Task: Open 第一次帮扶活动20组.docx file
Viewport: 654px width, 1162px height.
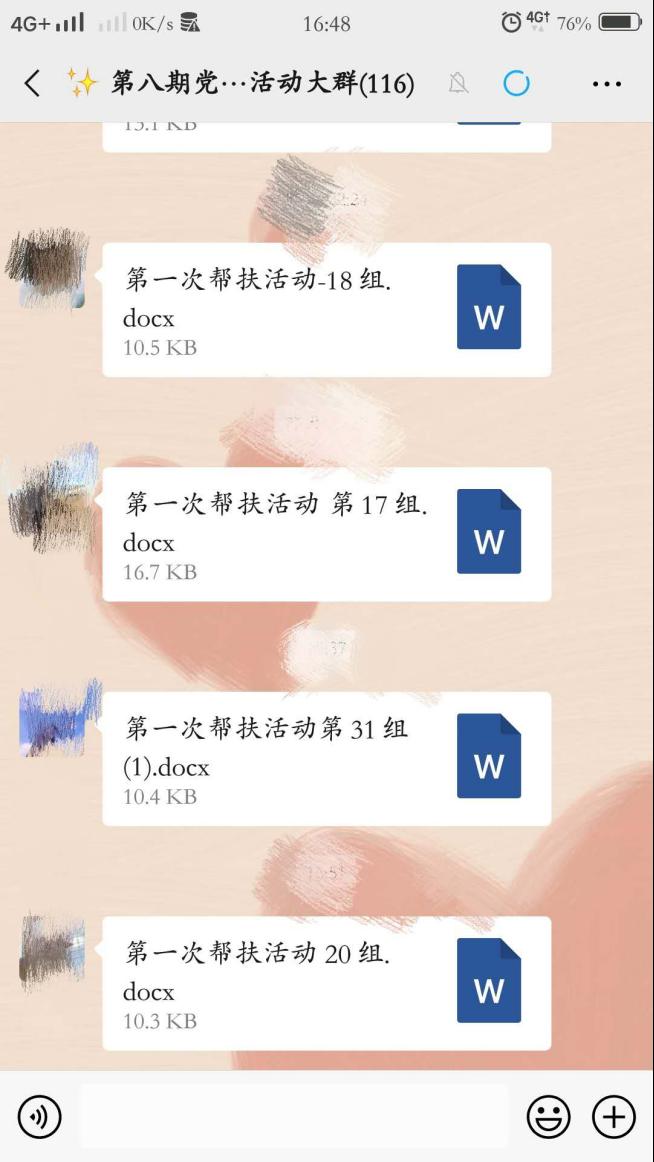Action: [326, 983]
